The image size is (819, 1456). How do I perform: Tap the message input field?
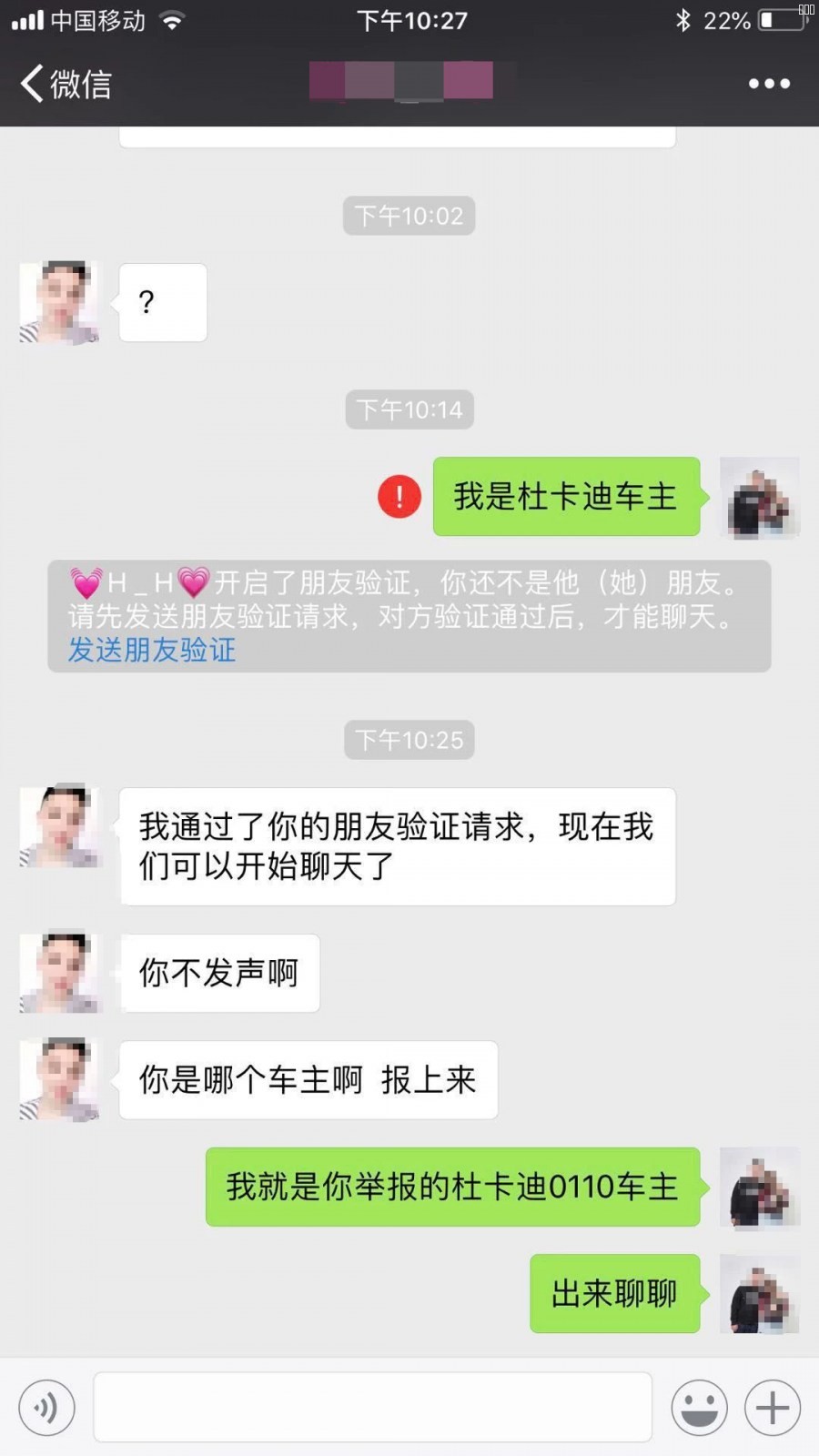[373, 1406]
